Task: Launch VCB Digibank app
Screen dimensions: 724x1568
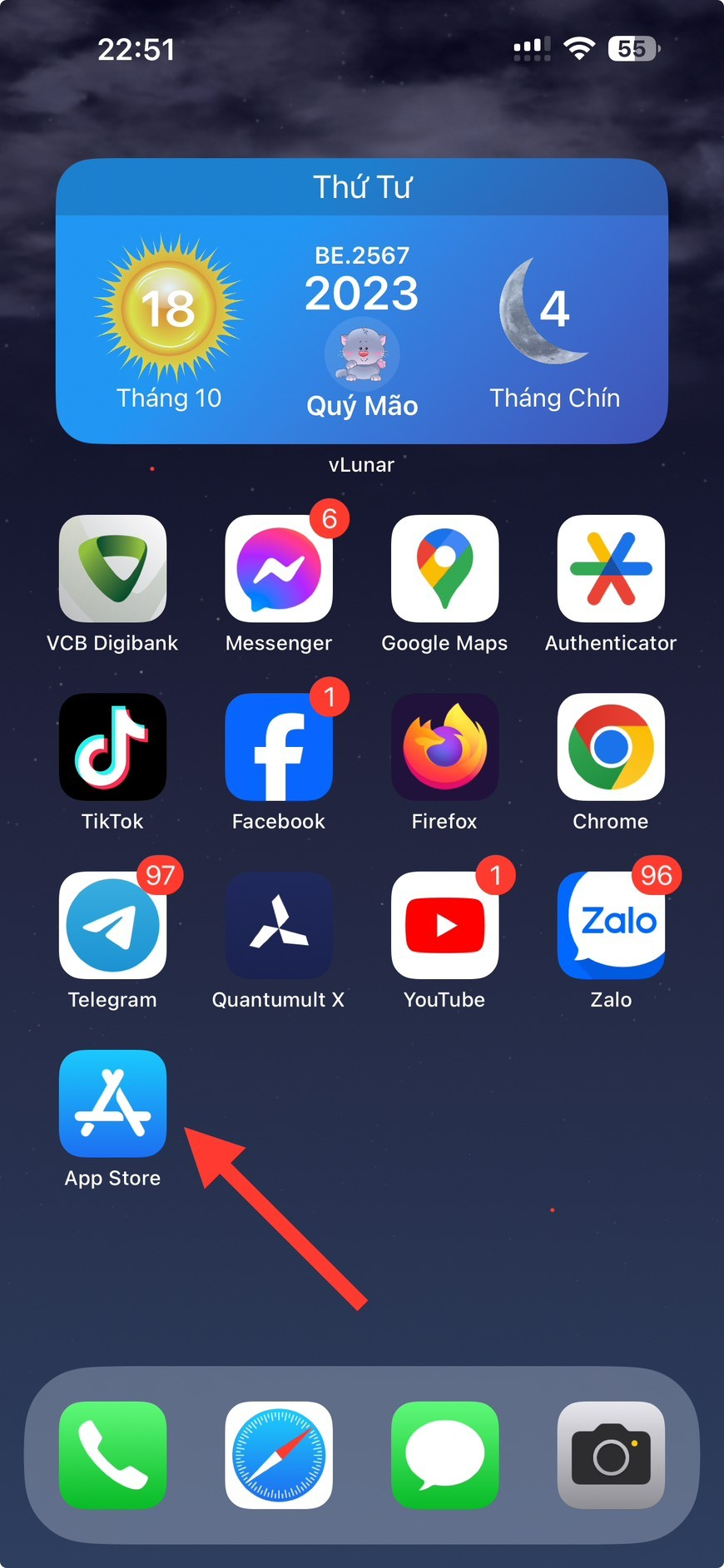Action: 112,569
